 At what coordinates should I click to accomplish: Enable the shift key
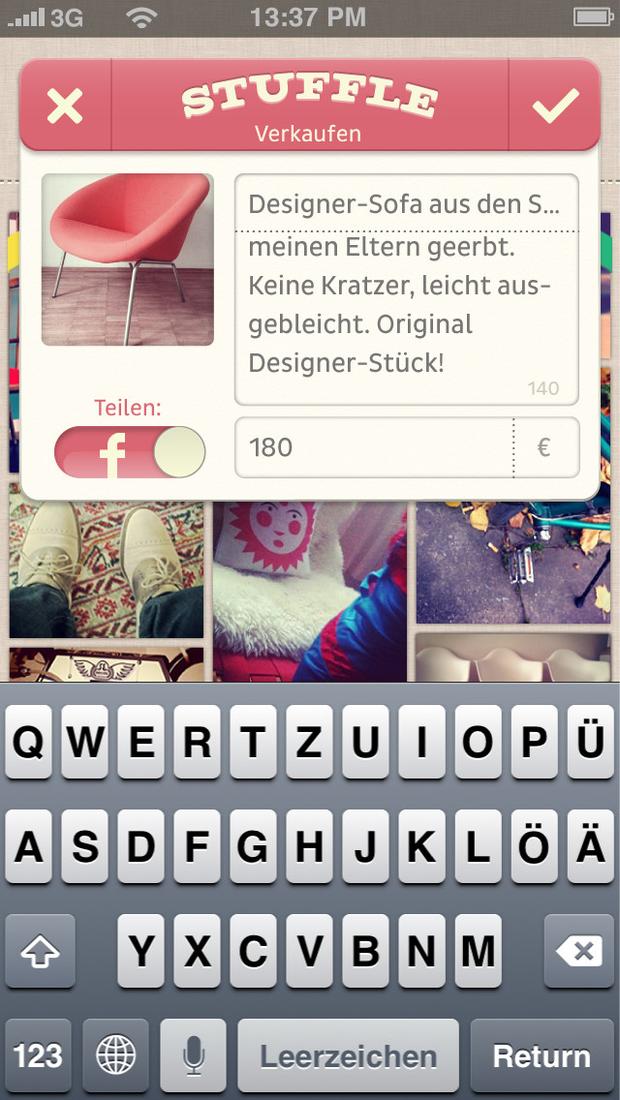pyautogui.click(x=40, y=951)
